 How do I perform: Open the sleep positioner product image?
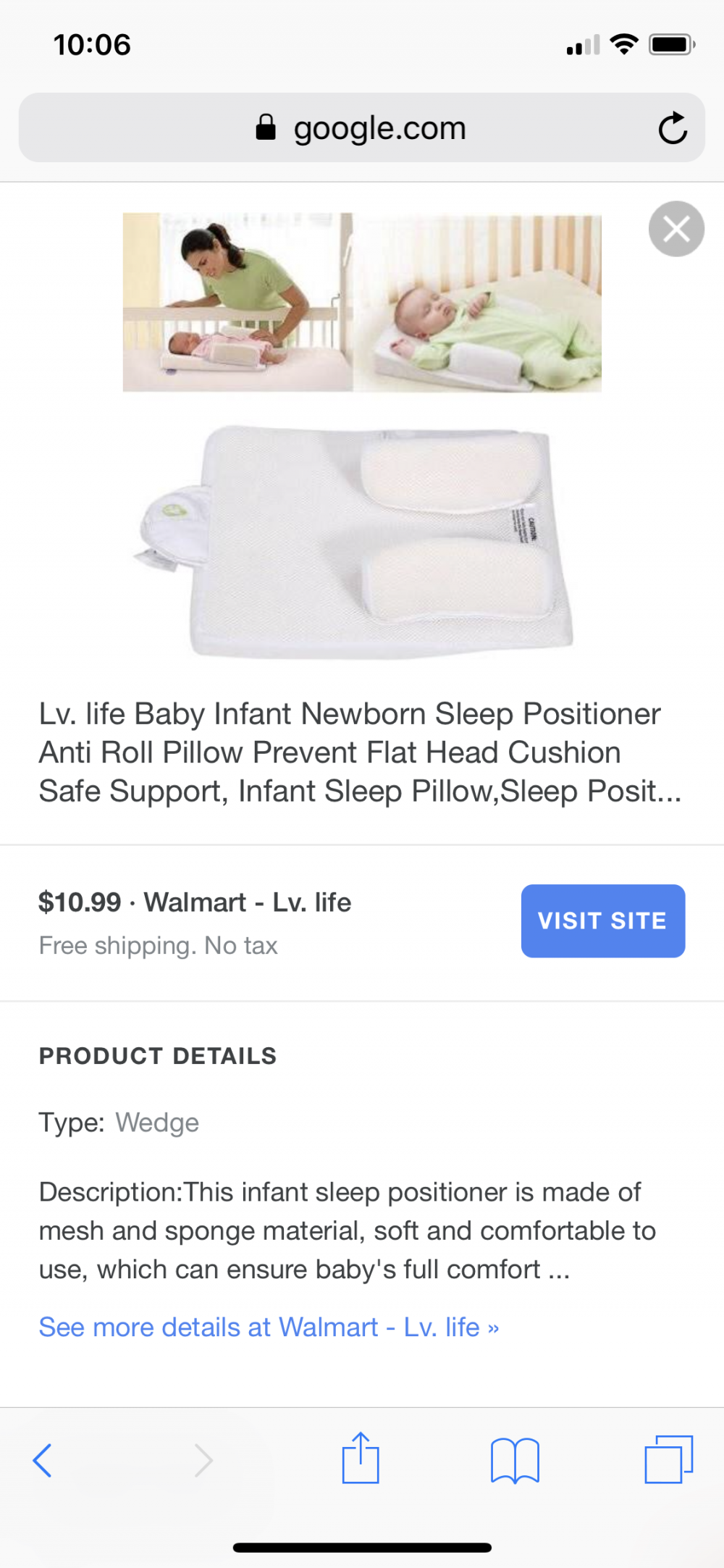click(x=361, y=435)
